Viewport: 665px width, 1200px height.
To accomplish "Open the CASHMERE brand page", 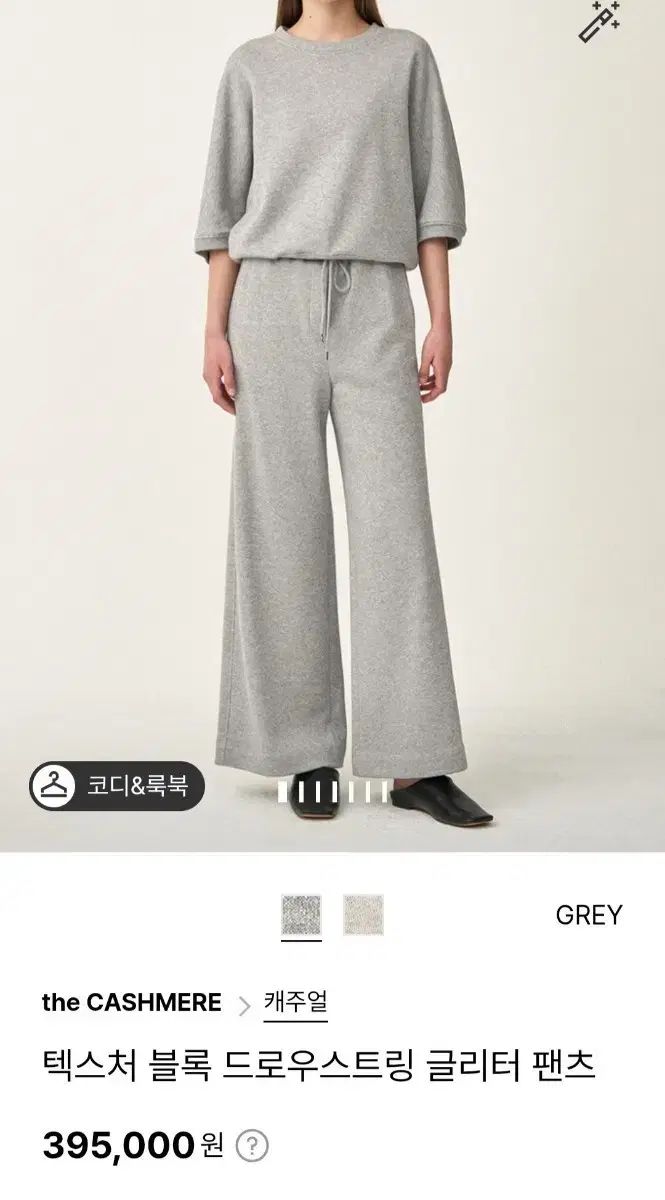I will pos(131,1003).
